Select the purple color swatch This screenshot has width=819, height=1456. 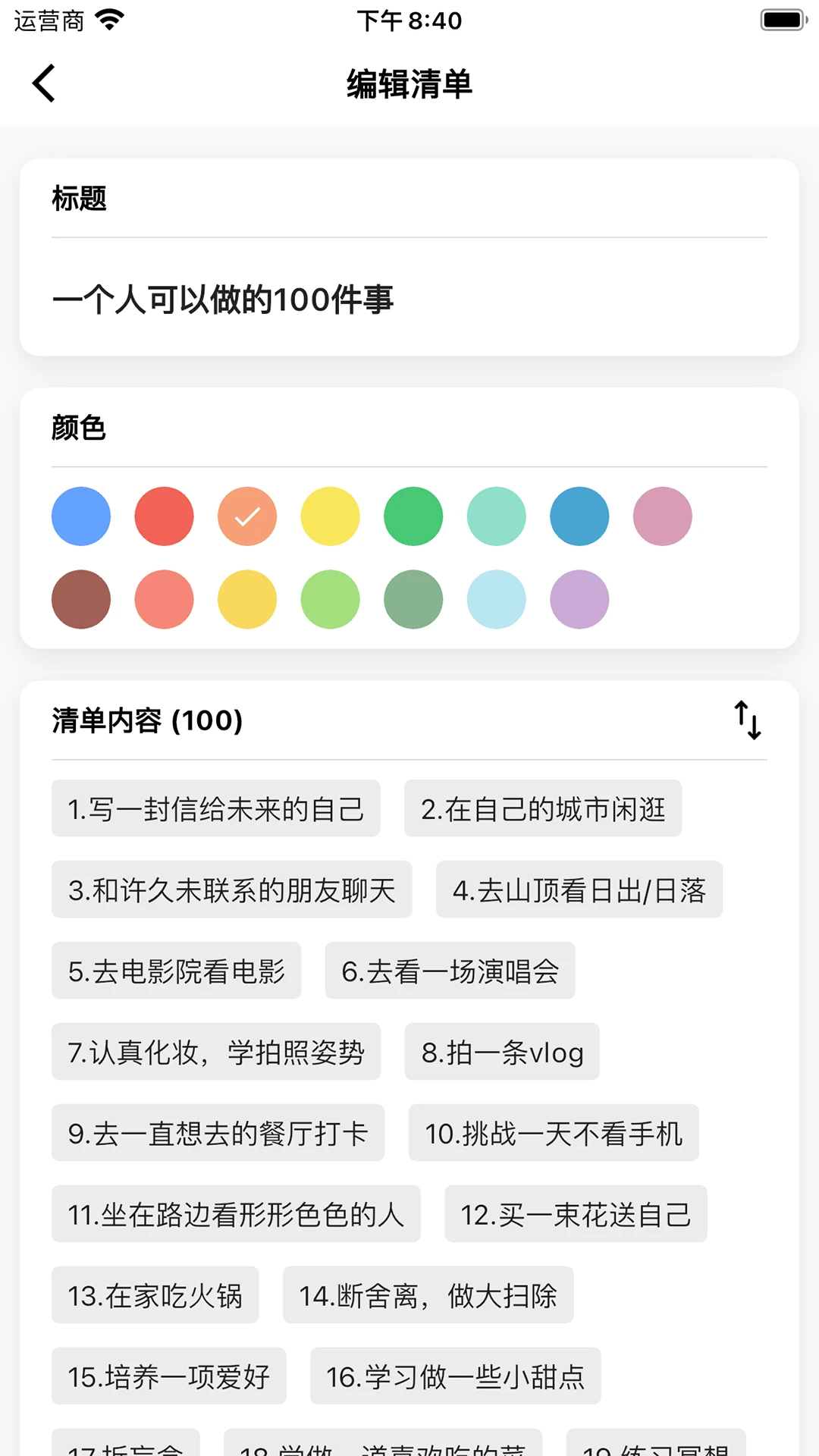coord(579,599)
